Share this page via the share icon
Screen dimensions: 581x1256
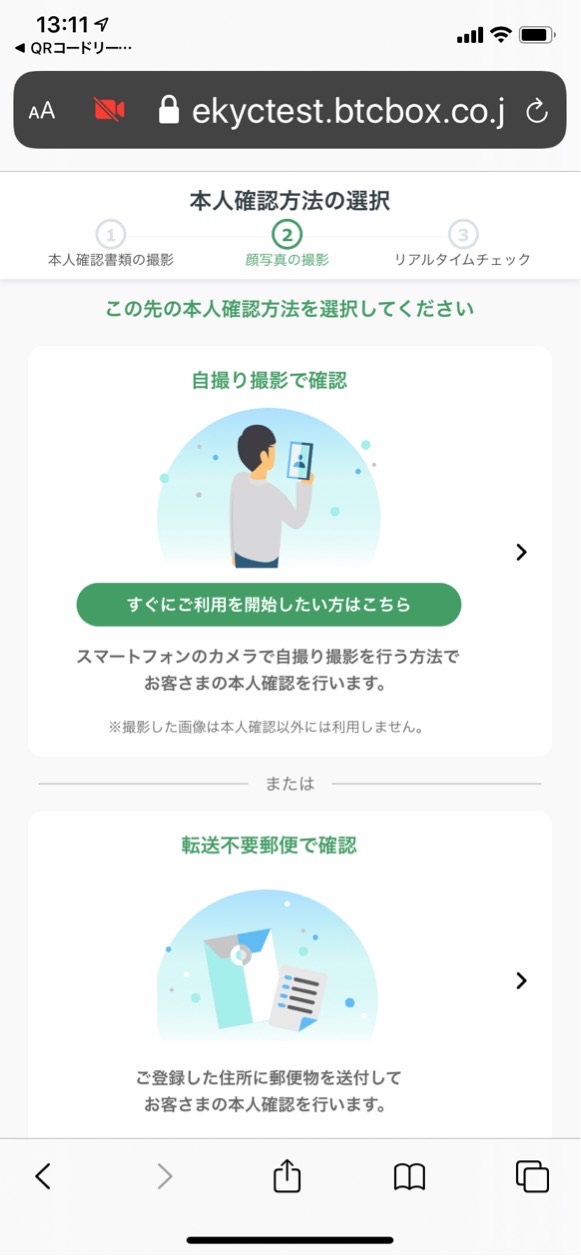(x=287, y=1175)
